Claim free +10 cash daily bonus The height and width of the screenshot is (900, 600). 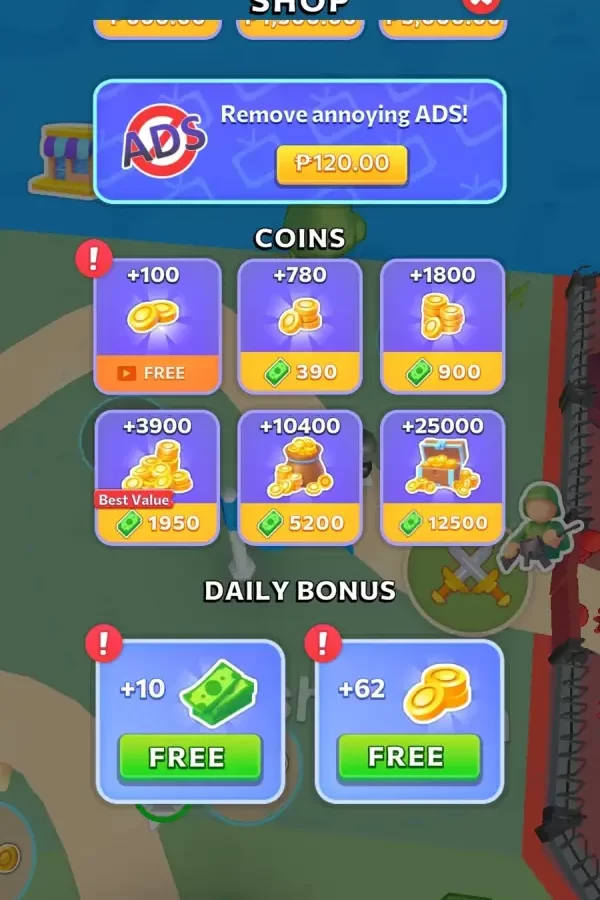point(189,757)
